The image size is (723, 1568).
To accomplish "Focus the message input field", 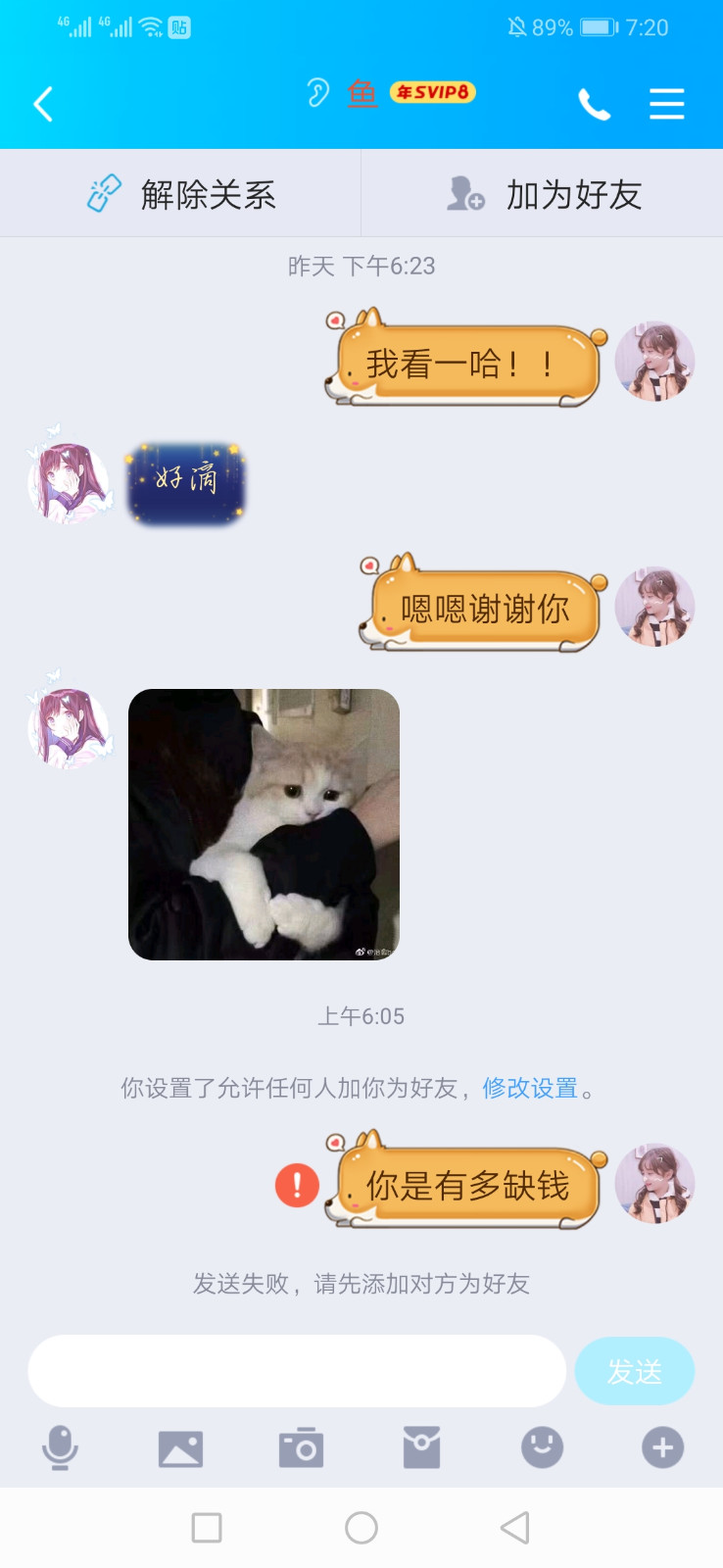I will [x=297, y=1371].
